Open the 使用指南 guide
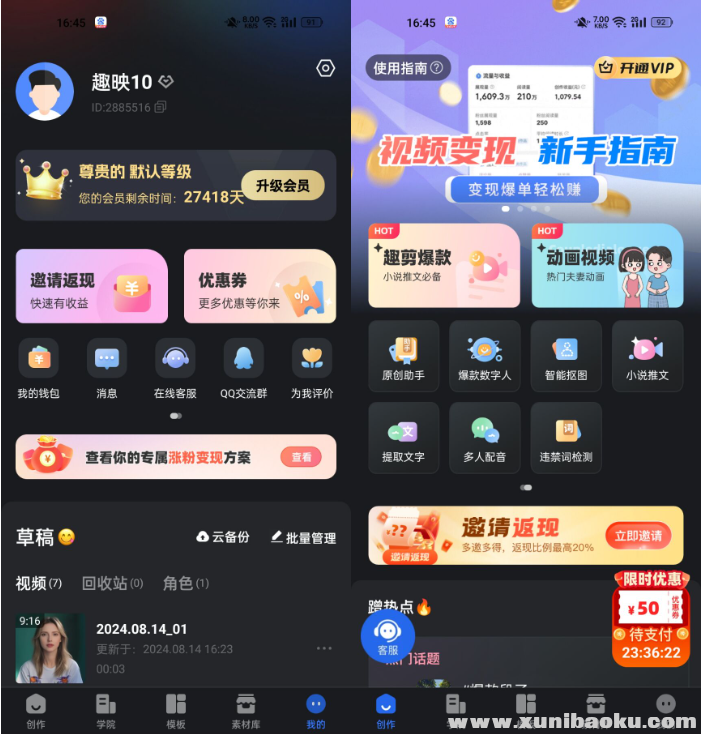This screenshot has width=701, height=734. (407, 68)
